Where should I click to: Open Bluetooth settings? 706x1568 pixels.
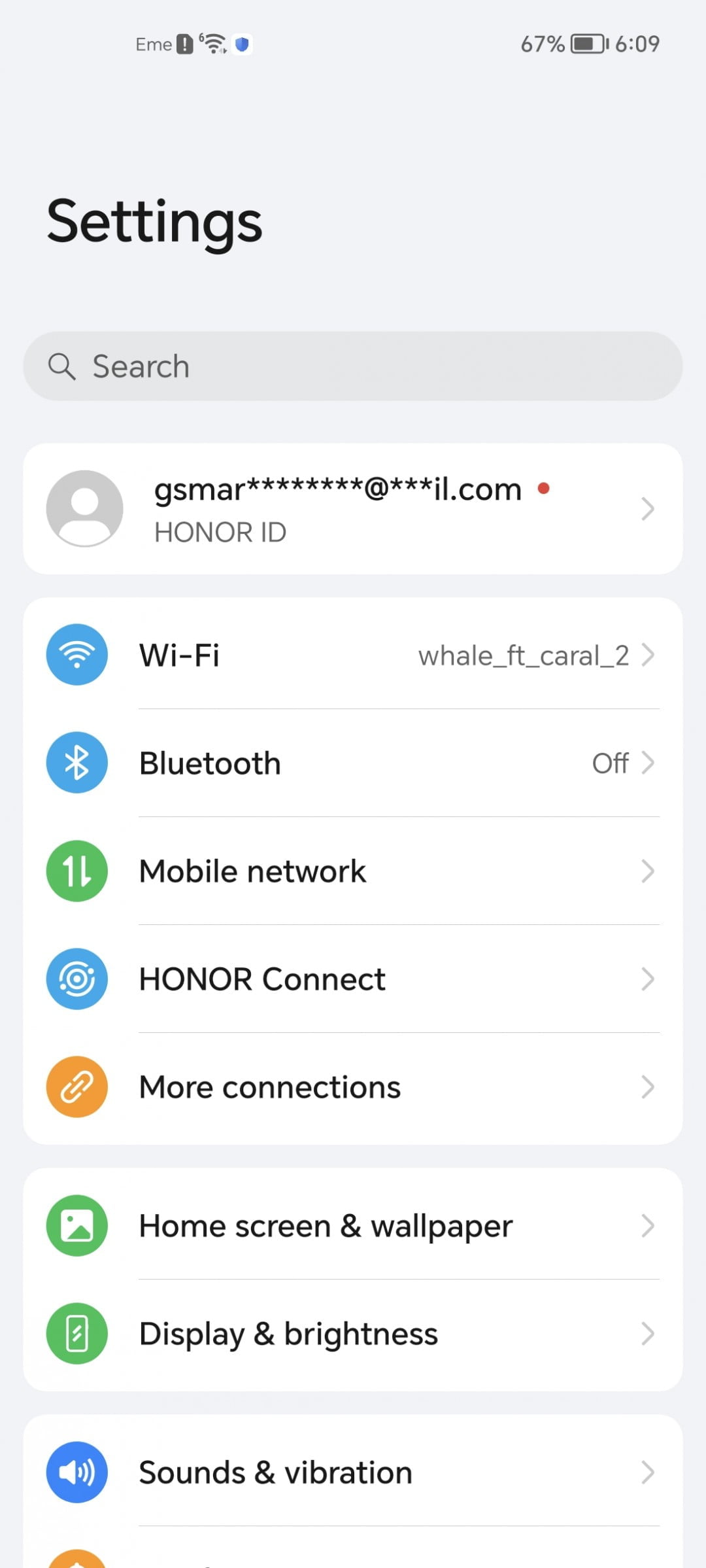pos(353,763)
